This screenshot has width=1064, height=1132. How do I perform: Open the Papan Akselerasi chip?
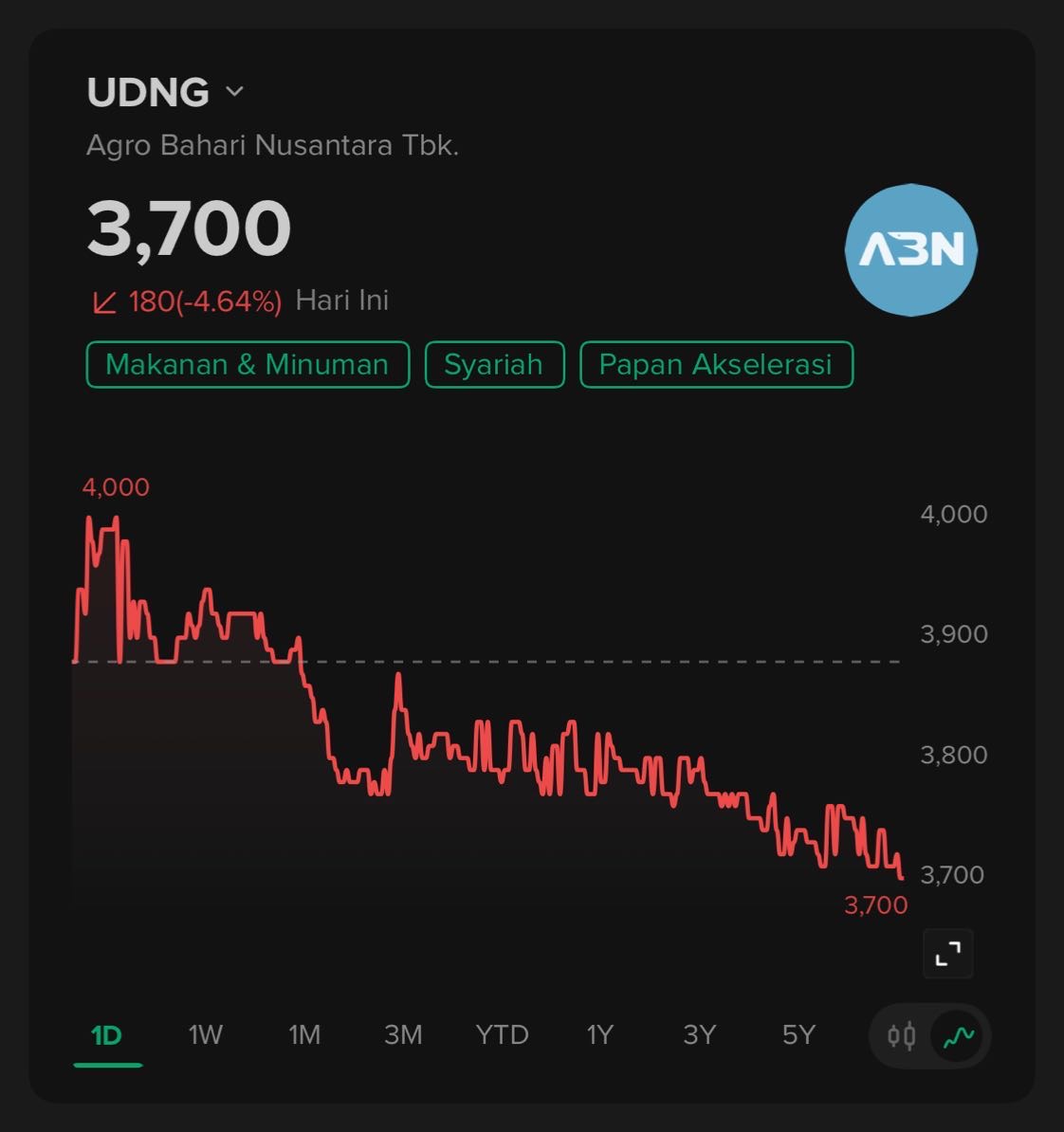pos(716,365)
